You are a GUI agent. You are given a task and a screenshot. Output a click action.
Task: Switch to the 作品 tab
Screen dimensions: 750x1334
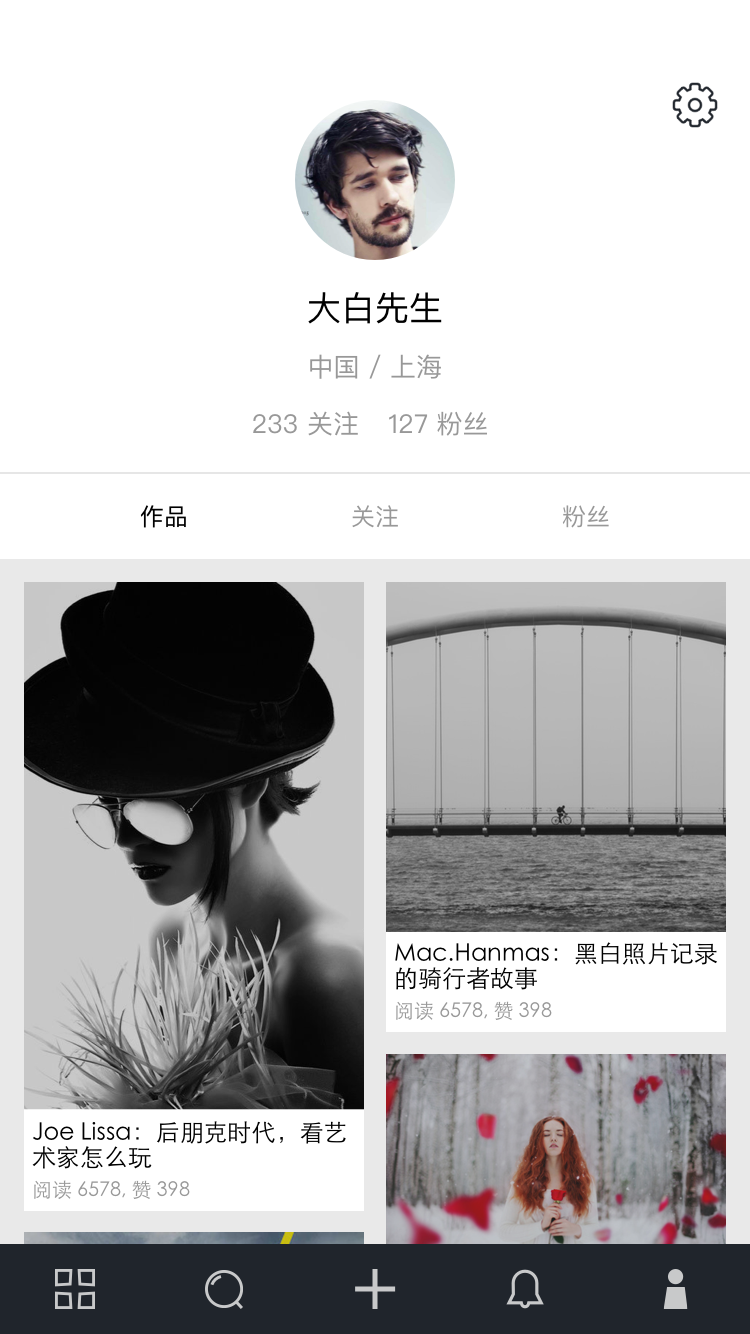pos(164,517)
